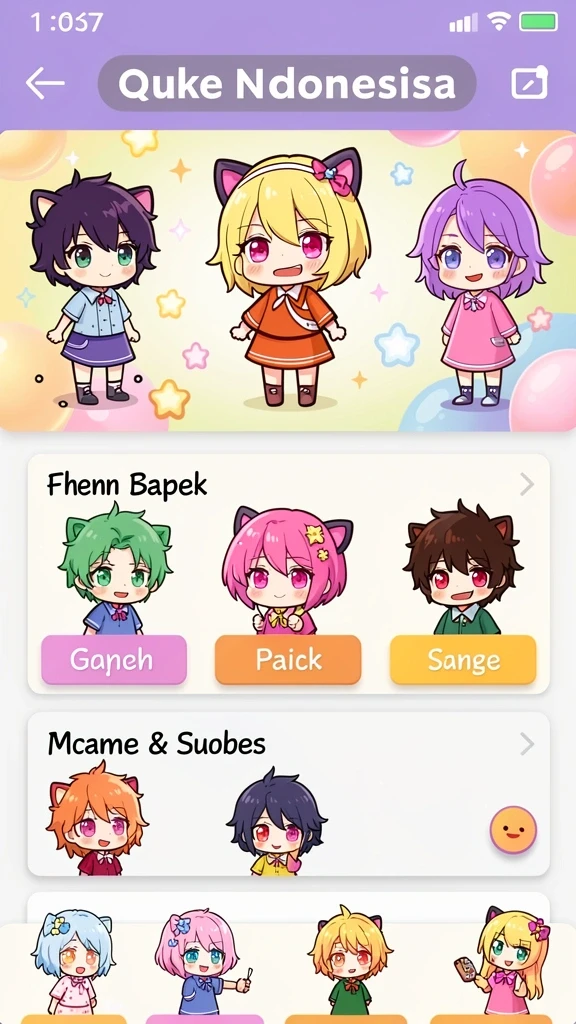The image size is (576, 1024).
Task: Open the featured characters banner
Action: (288, 281)
